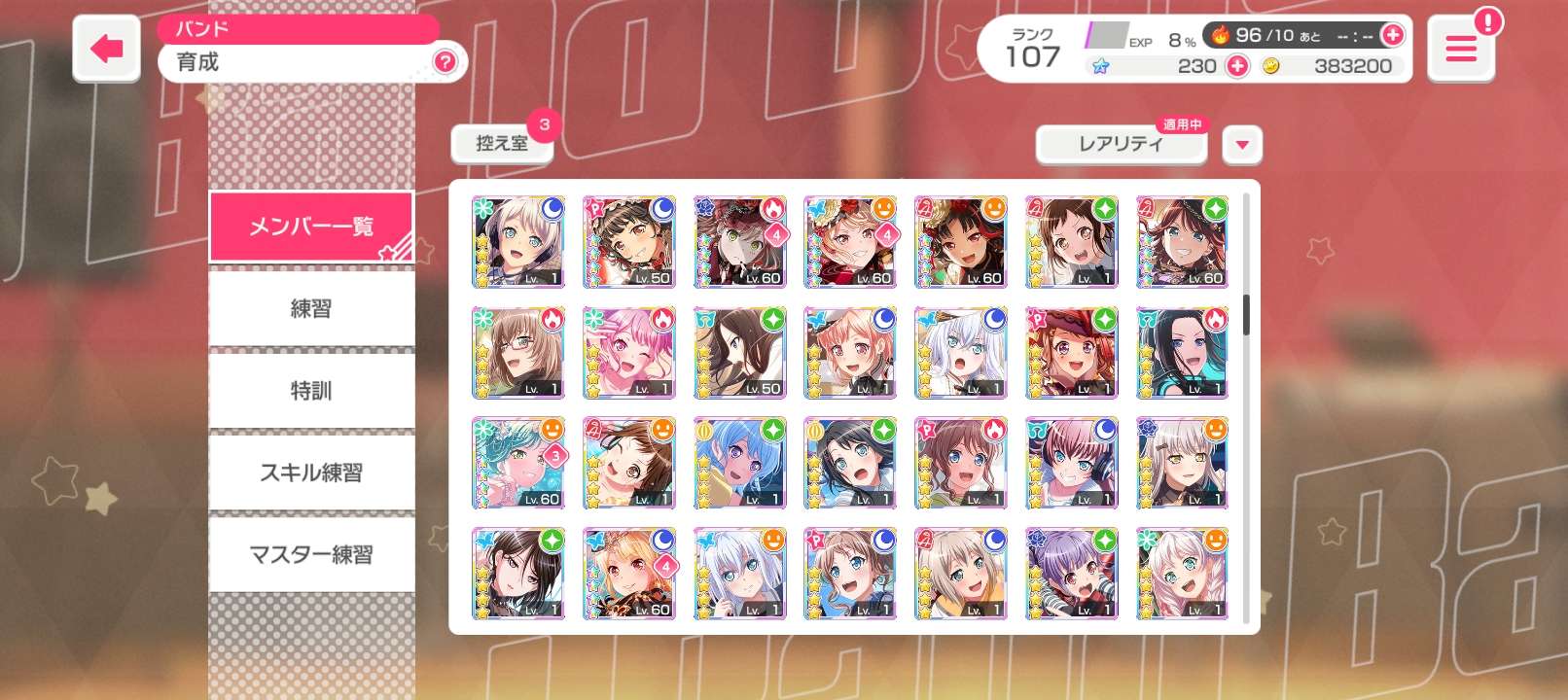Open the teal-haired Lv.60 card with badge 3
The height and width of the screenshot is (700, 1568).
click(x=518, y=463)
